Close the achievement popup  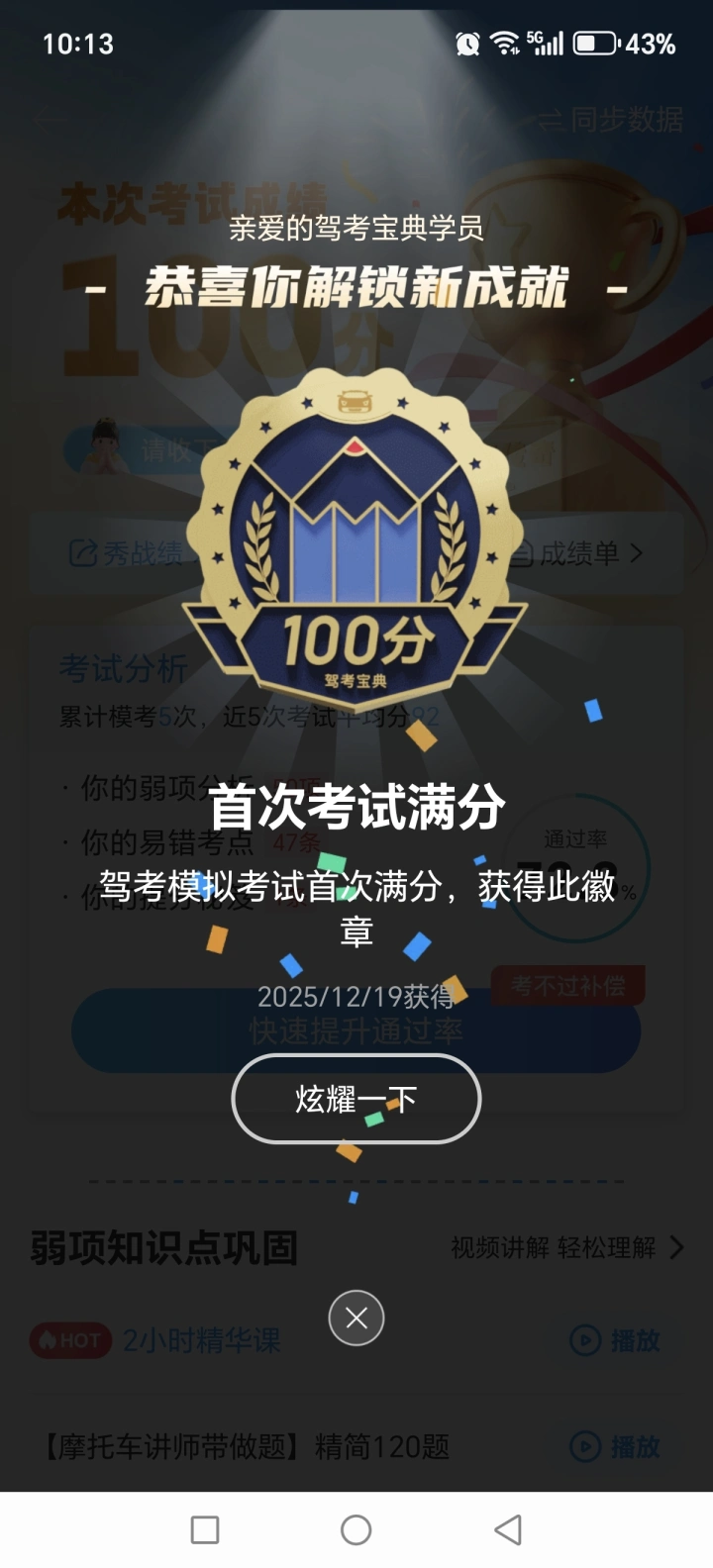point(356,1318)
